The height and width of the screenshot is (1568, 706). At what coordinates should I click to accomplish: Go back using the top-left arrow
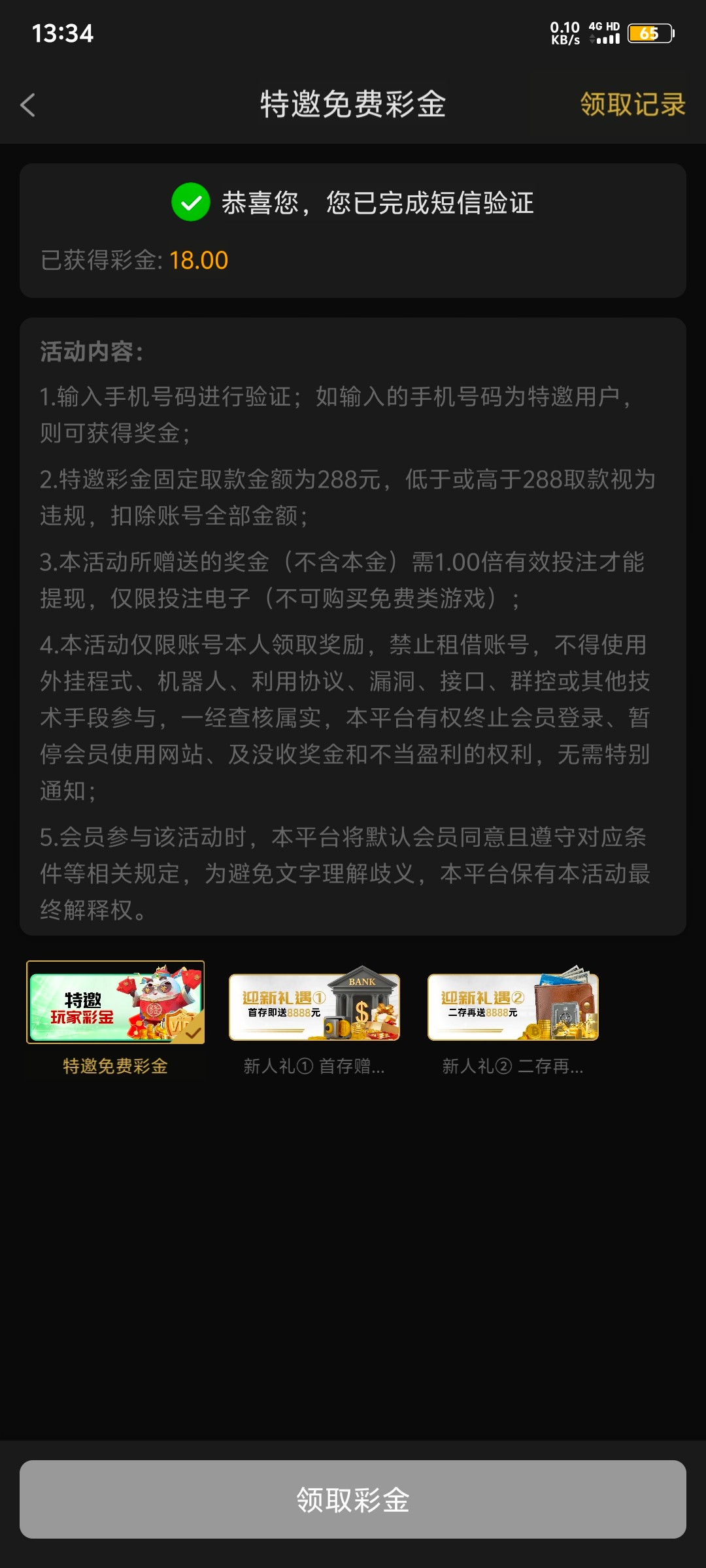[x=27, y=105]
